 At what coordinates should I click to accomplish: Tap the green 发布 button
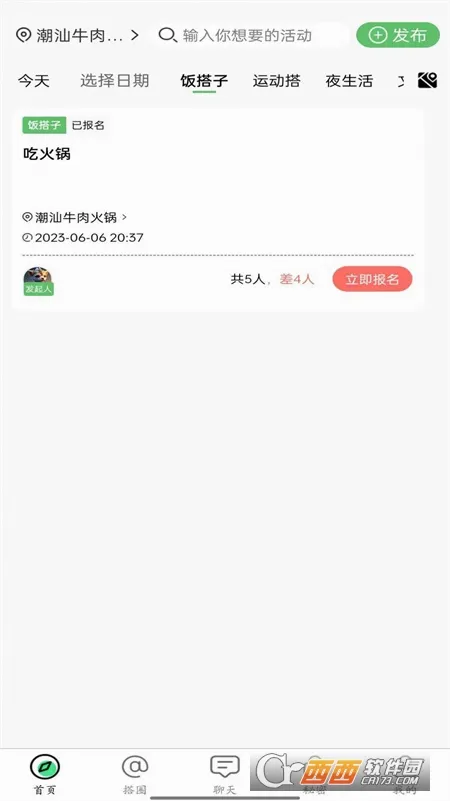pos(398,35)
